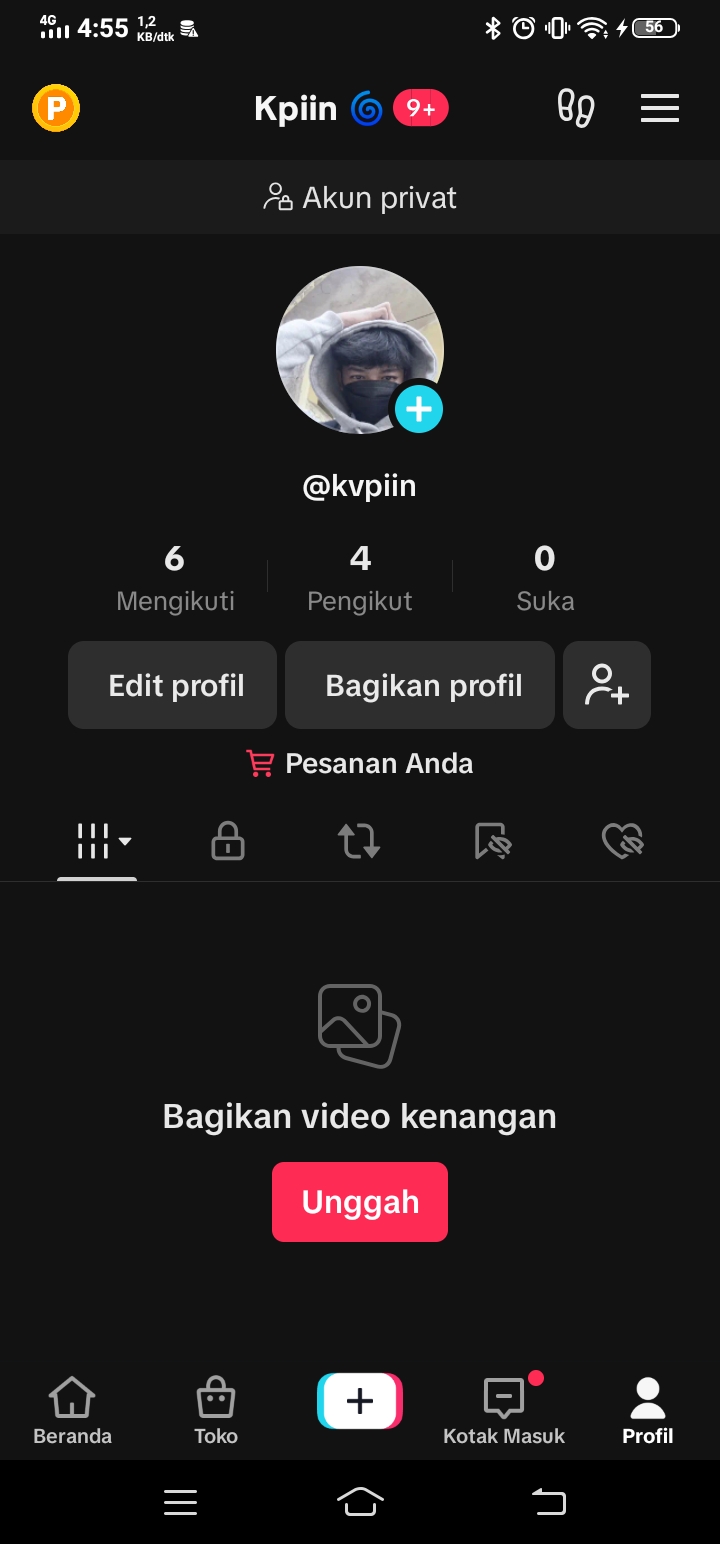Open the hamburger menu
This screenshot has height=1544, width=720.
(x=660, y=108)
